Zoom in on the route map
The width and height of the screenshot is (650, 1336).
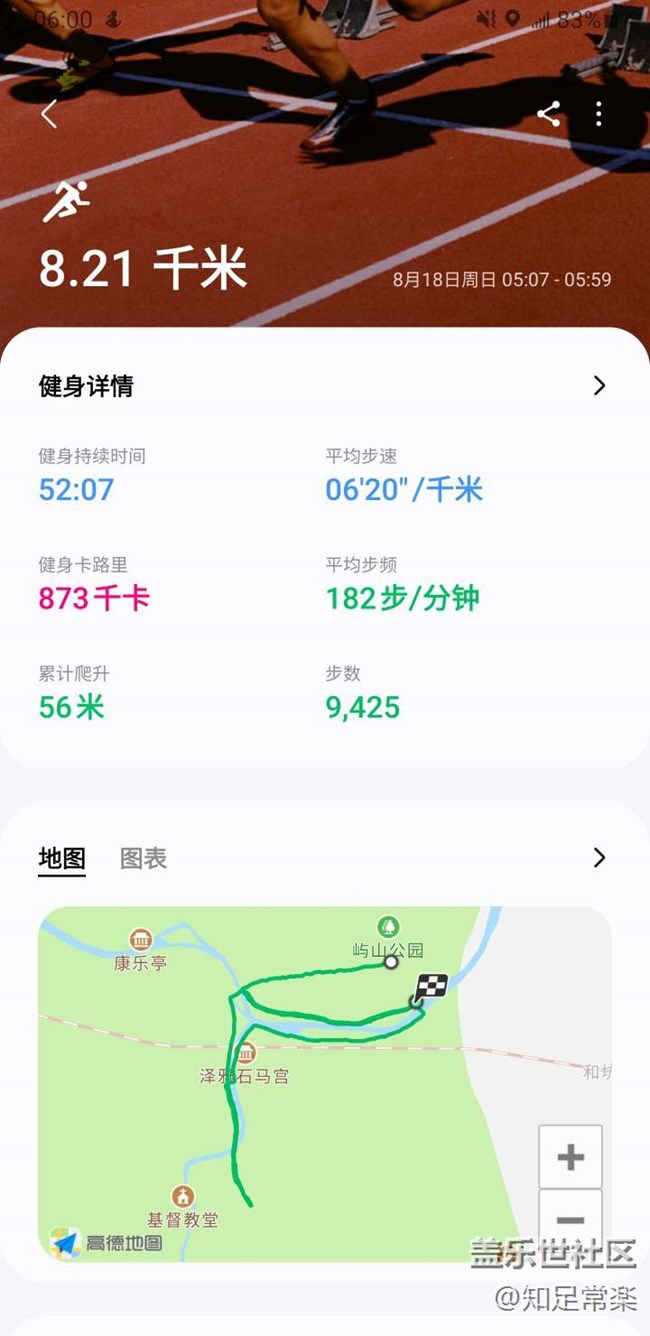click(x=570, y=1157)
